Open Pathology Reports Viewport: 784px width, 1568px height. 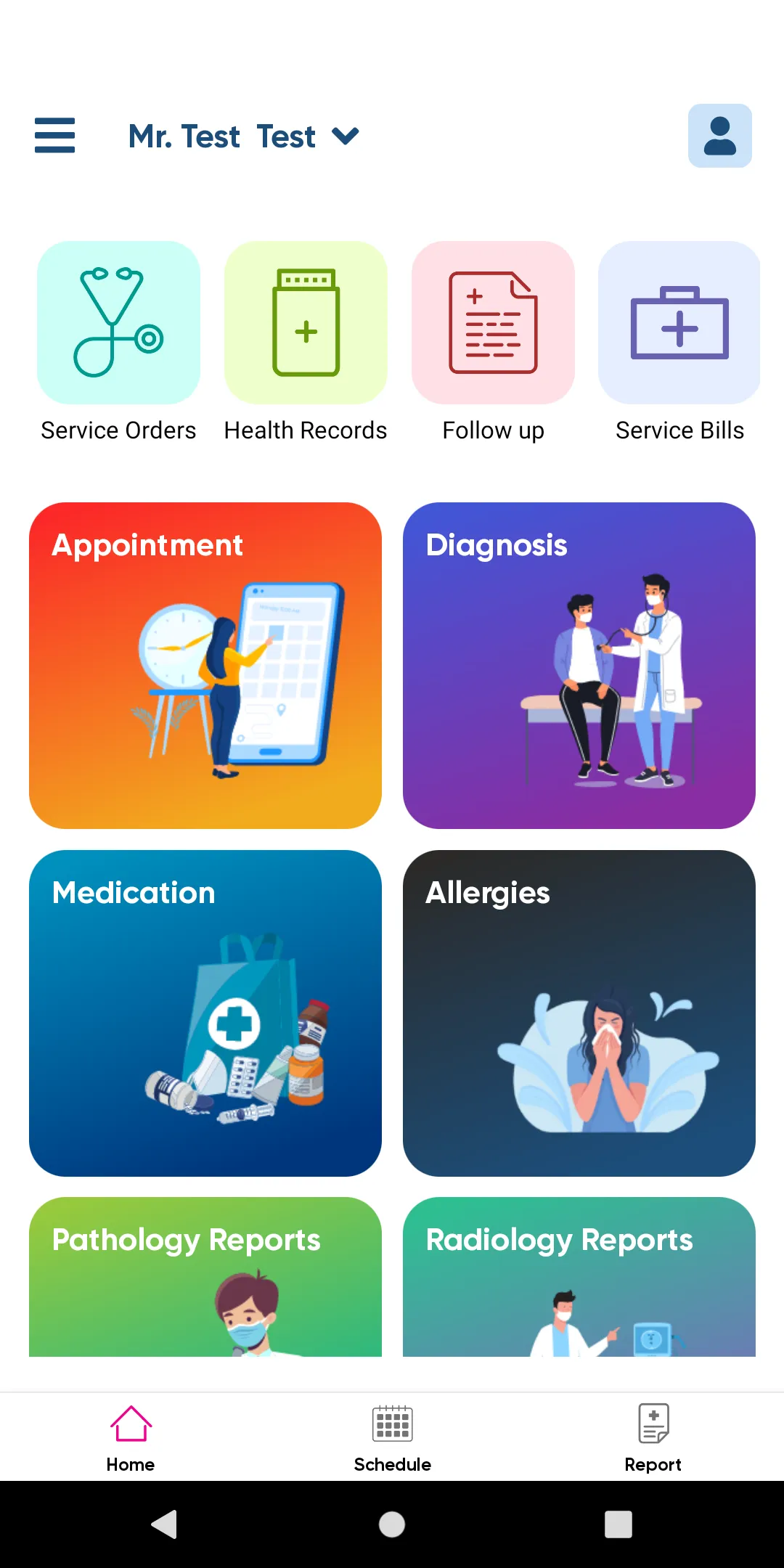[x=205, y=1277]
